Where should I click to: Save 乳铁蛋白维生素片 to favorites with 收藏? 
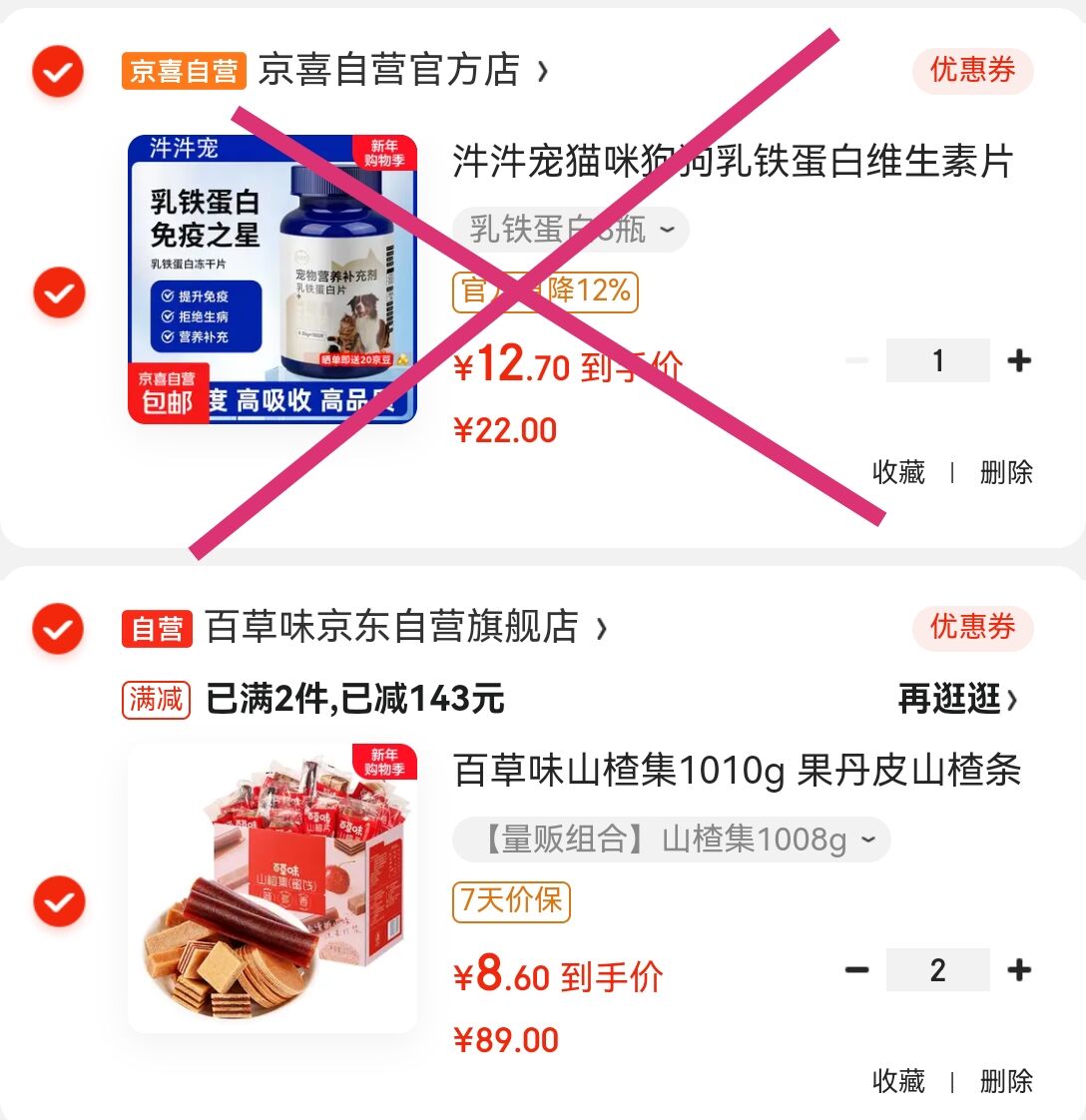898,472
